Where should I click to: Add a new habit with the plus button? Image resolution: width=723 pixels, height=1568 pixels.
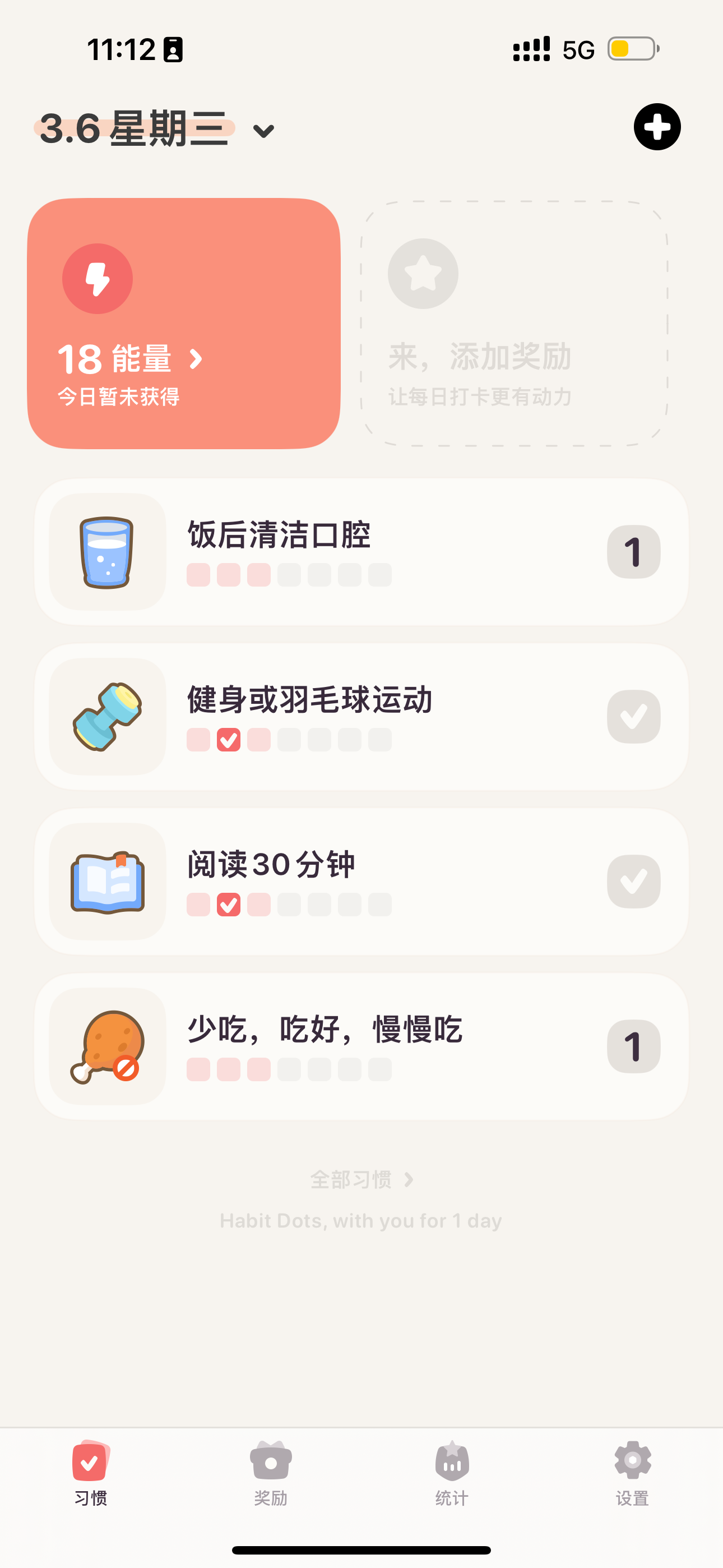657,127
